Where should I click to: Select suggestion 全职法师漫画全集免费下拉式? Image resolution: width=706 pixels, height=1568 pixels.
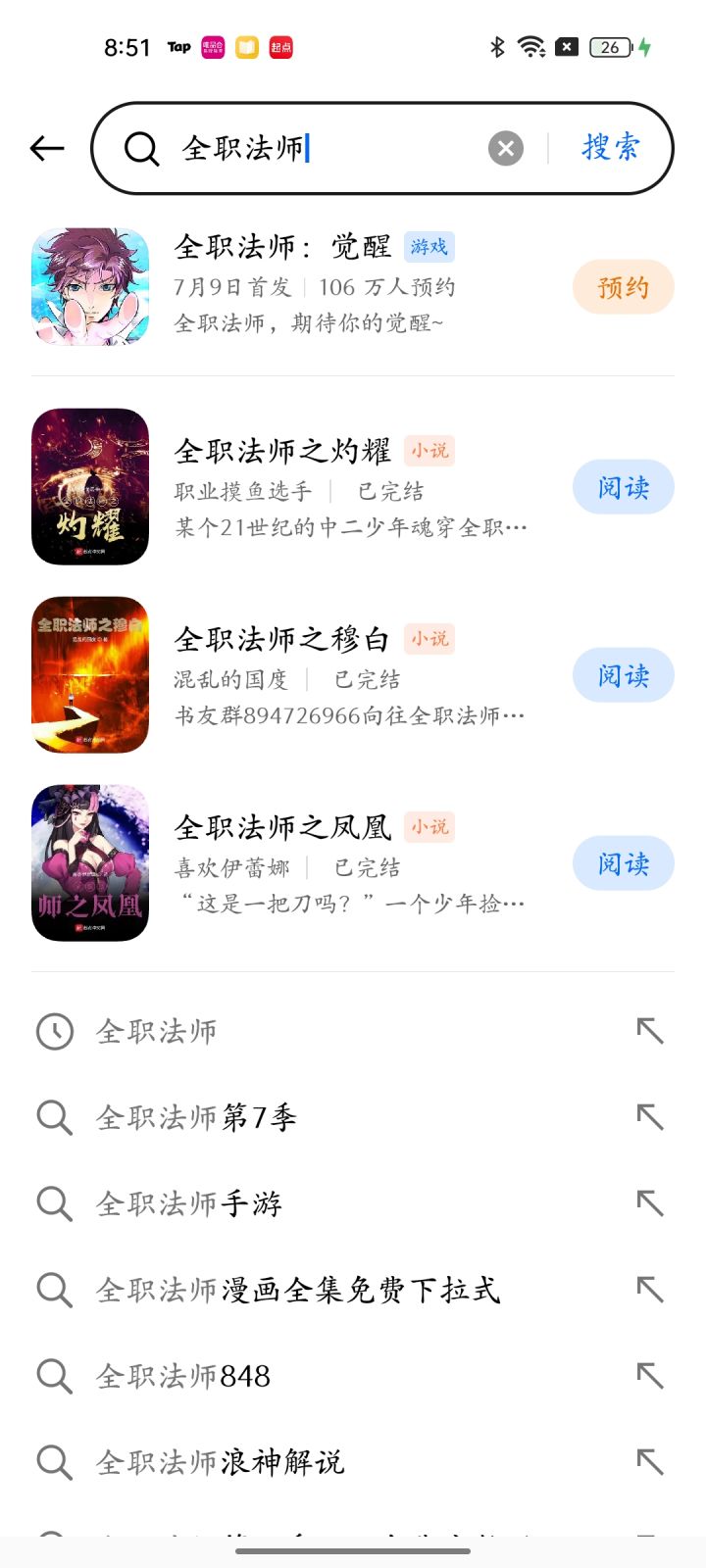coord(298,1290)
